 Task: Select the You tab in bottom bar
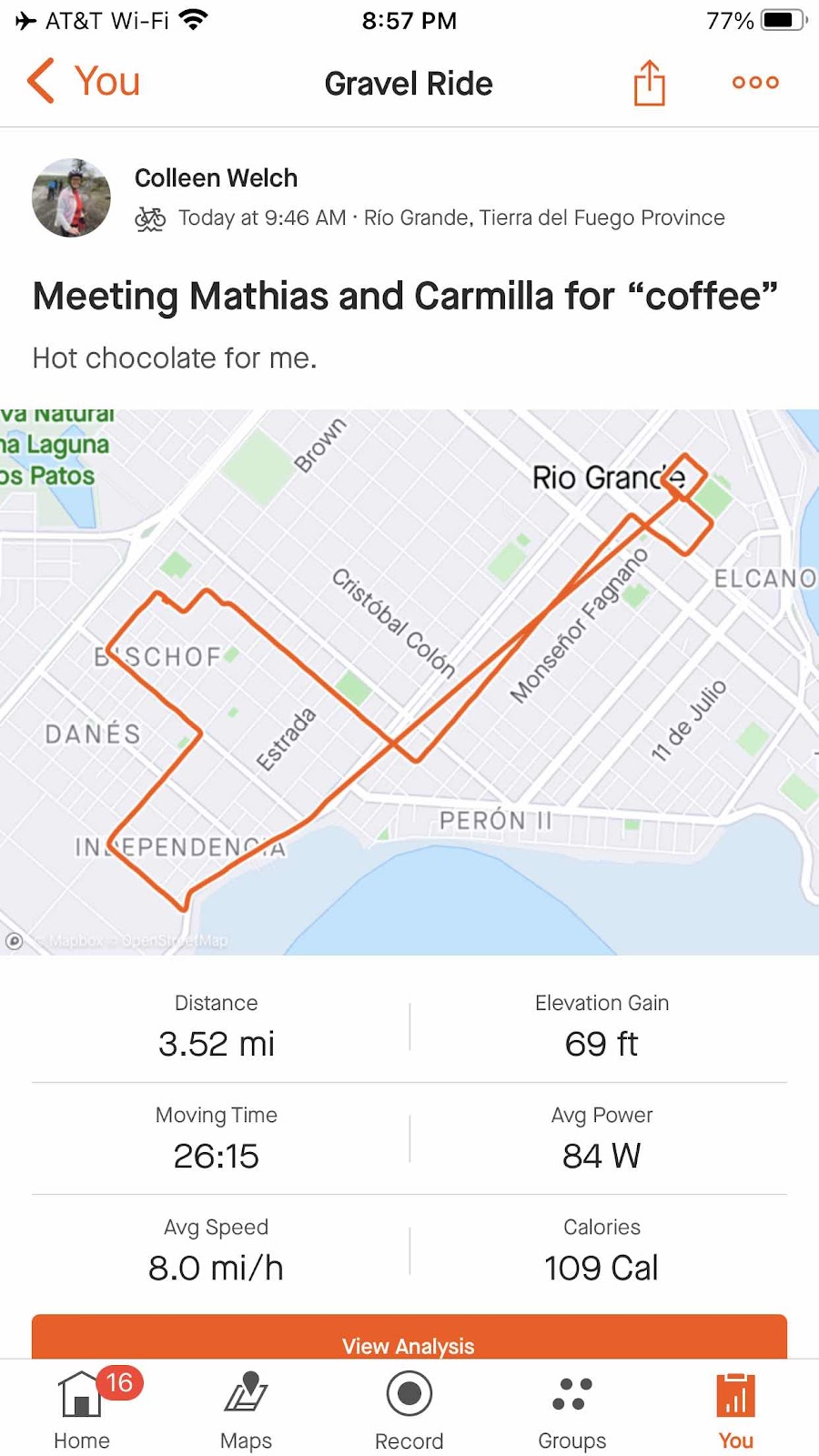click(735, 1409)
